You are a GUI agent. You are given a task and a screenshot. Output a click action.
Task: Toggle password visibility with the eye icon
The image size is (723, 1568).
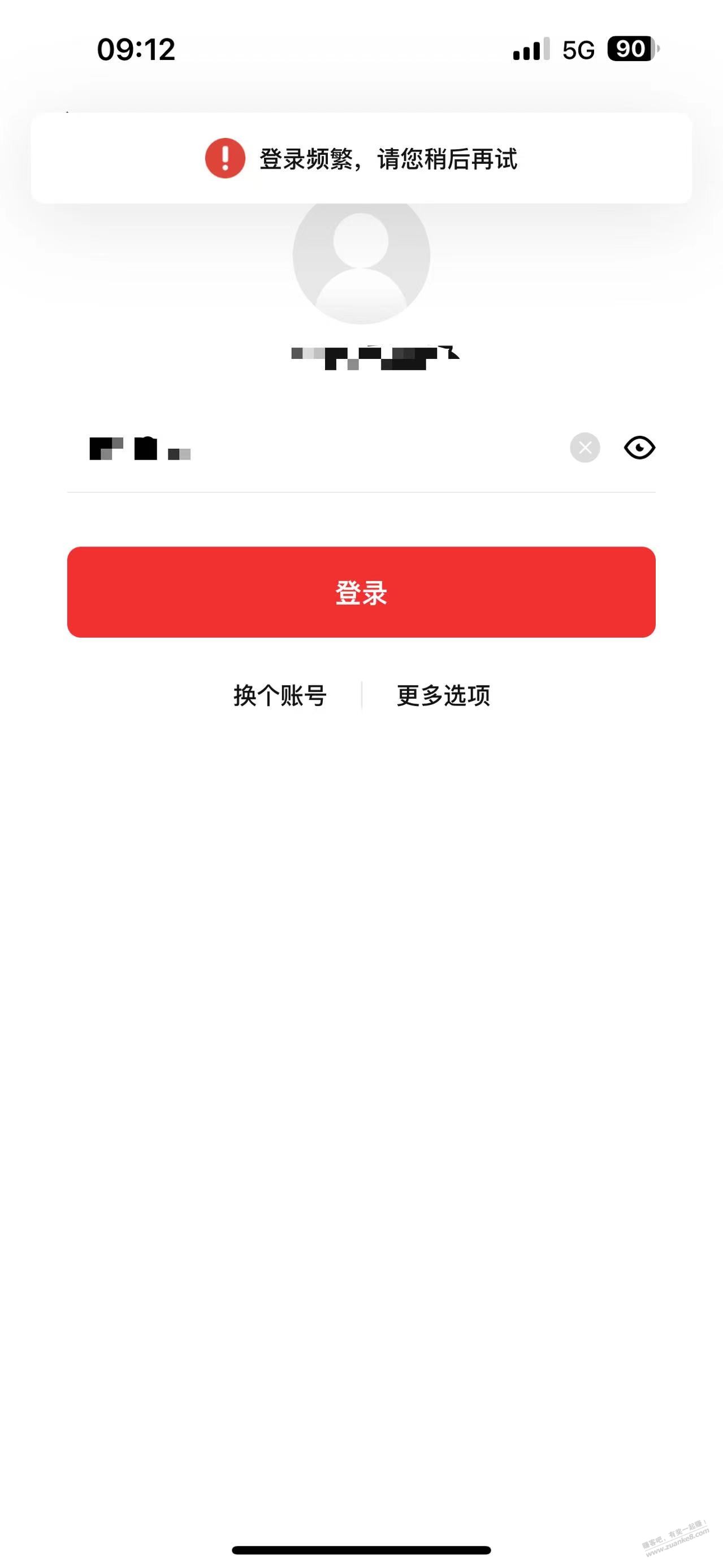point(641,448)
